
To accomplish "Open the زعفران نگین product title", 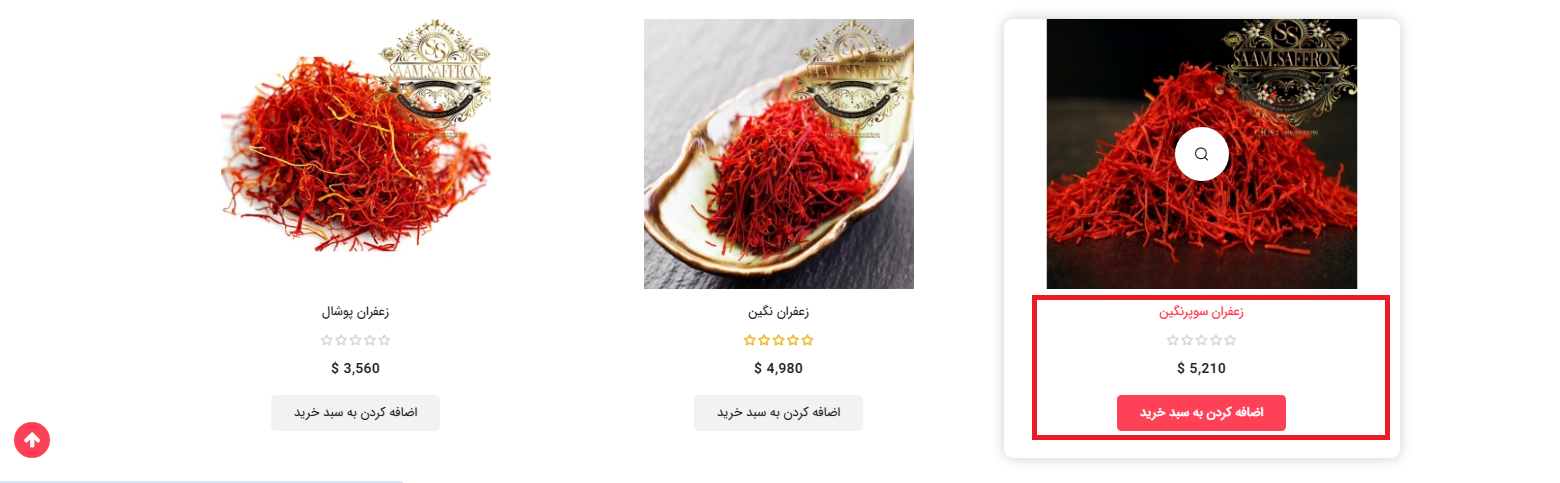I will [778, 312].
